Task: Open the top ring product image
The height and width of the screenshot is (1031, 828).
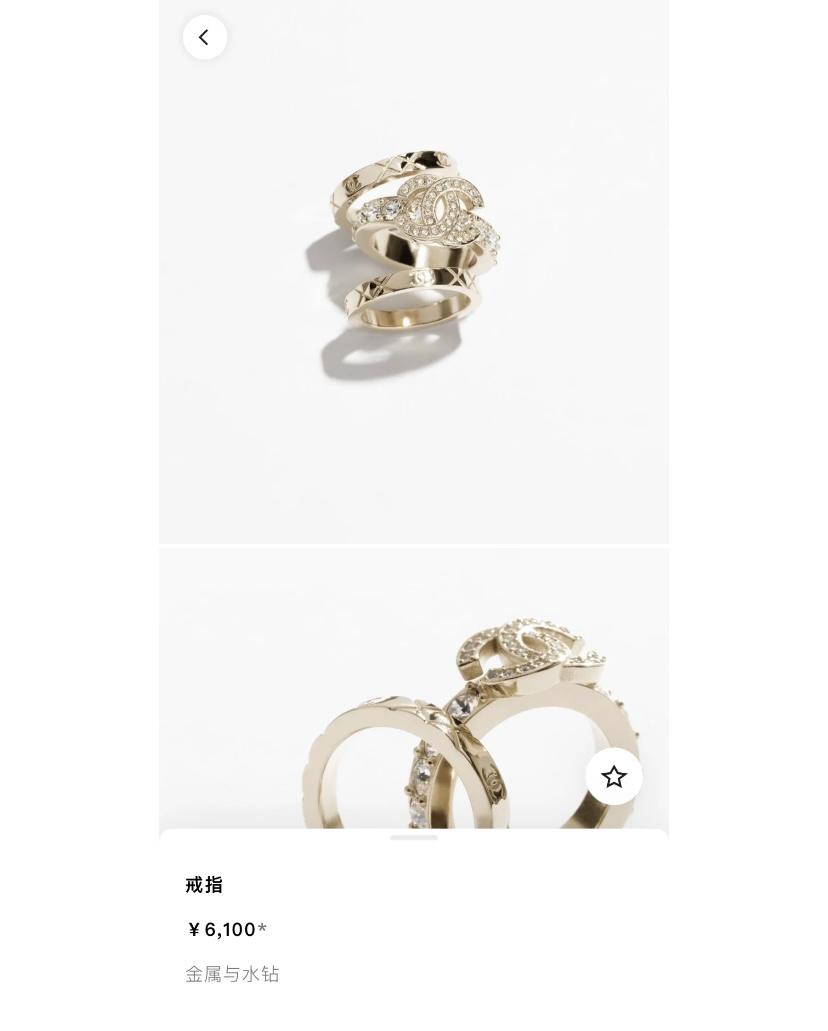Action: coord(414,272)
